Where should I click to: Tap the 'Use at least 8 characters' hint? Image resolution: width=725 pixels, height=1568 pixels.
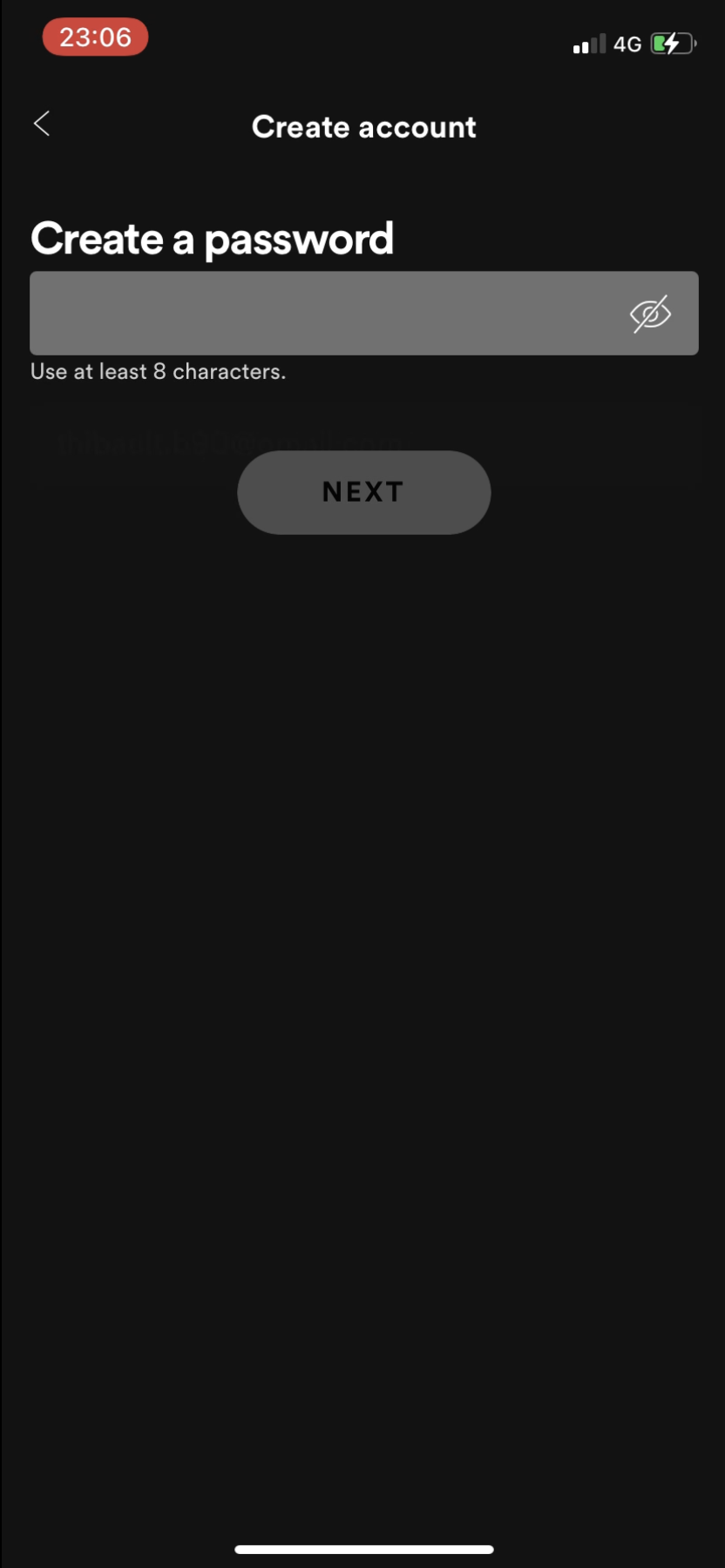pyautogui.click(x=158, y=371)
